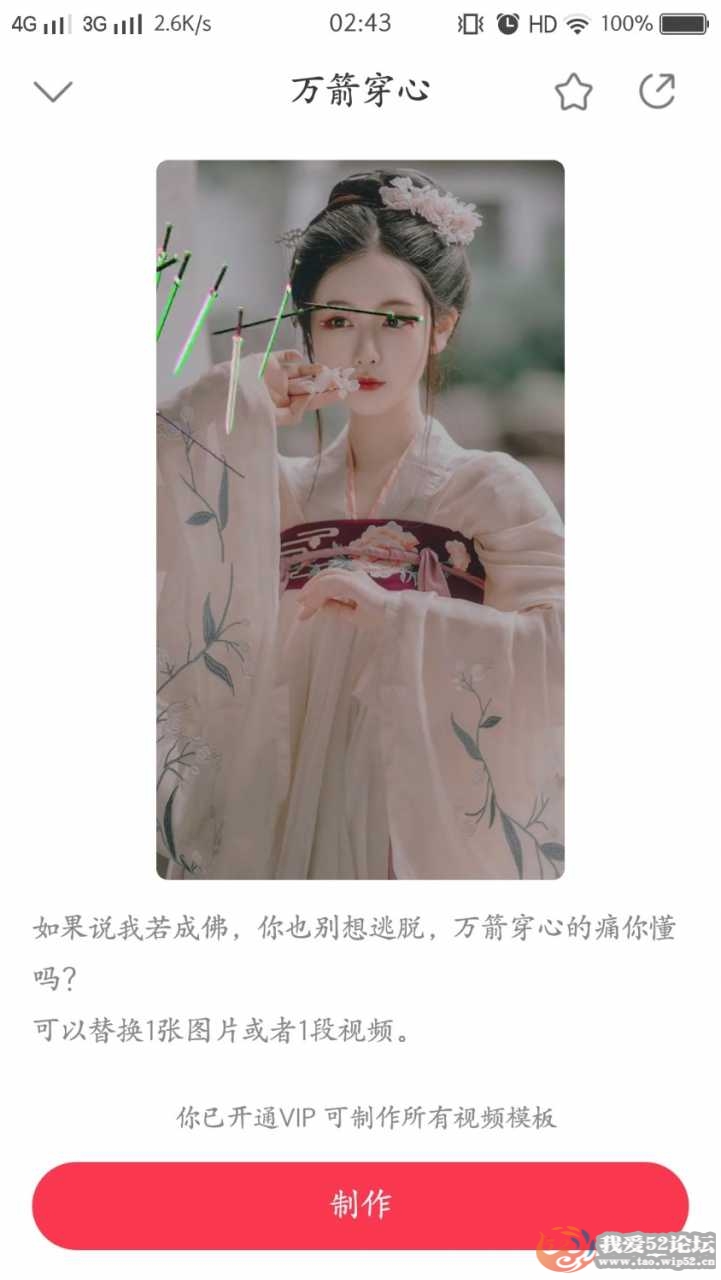Collapse the page with the down chevron
Image resolution: width=721 pixels, height=1280 pixels.
tap(53, 92)
